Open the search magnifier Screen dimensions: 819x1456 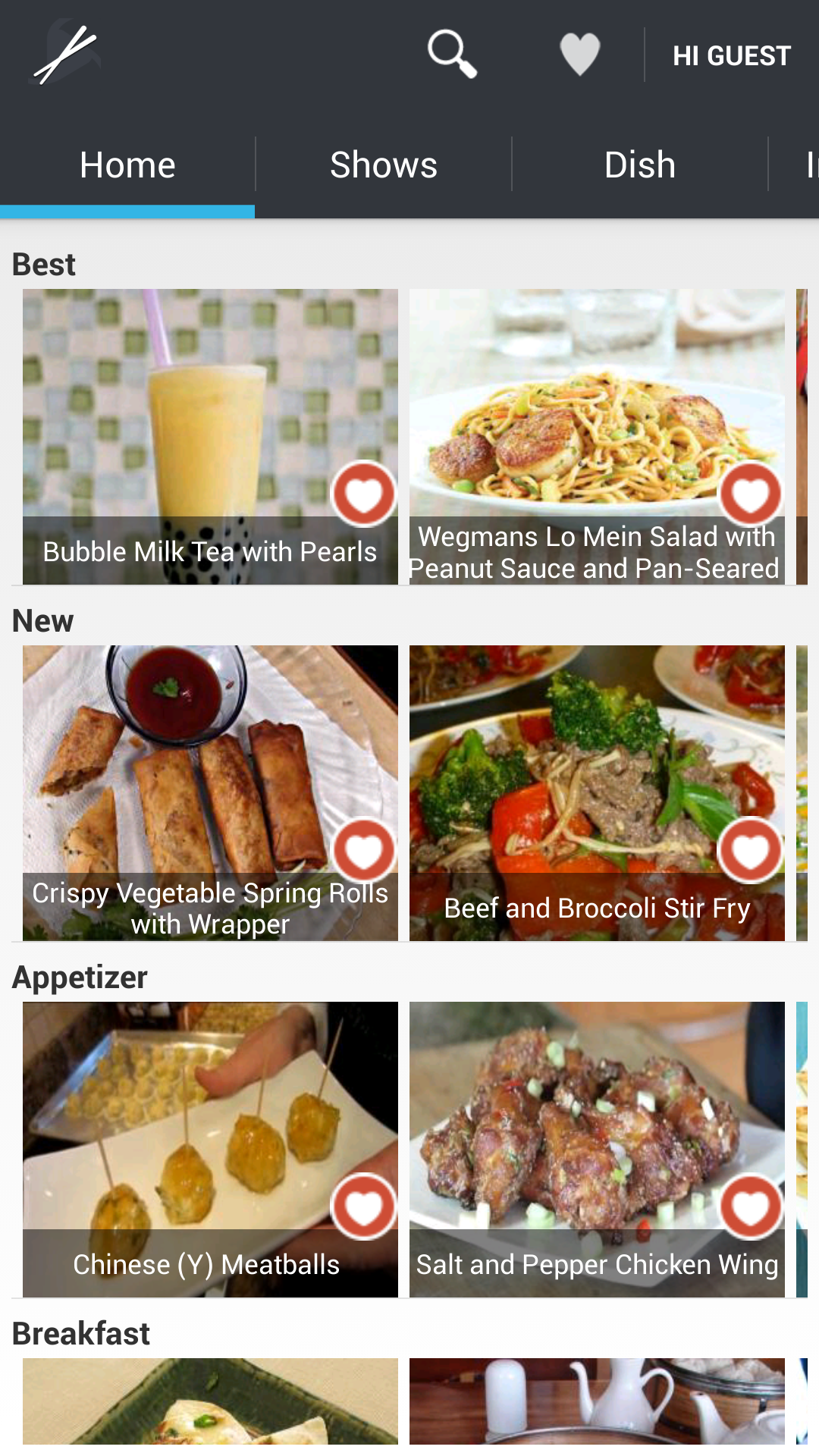(452, 55)
